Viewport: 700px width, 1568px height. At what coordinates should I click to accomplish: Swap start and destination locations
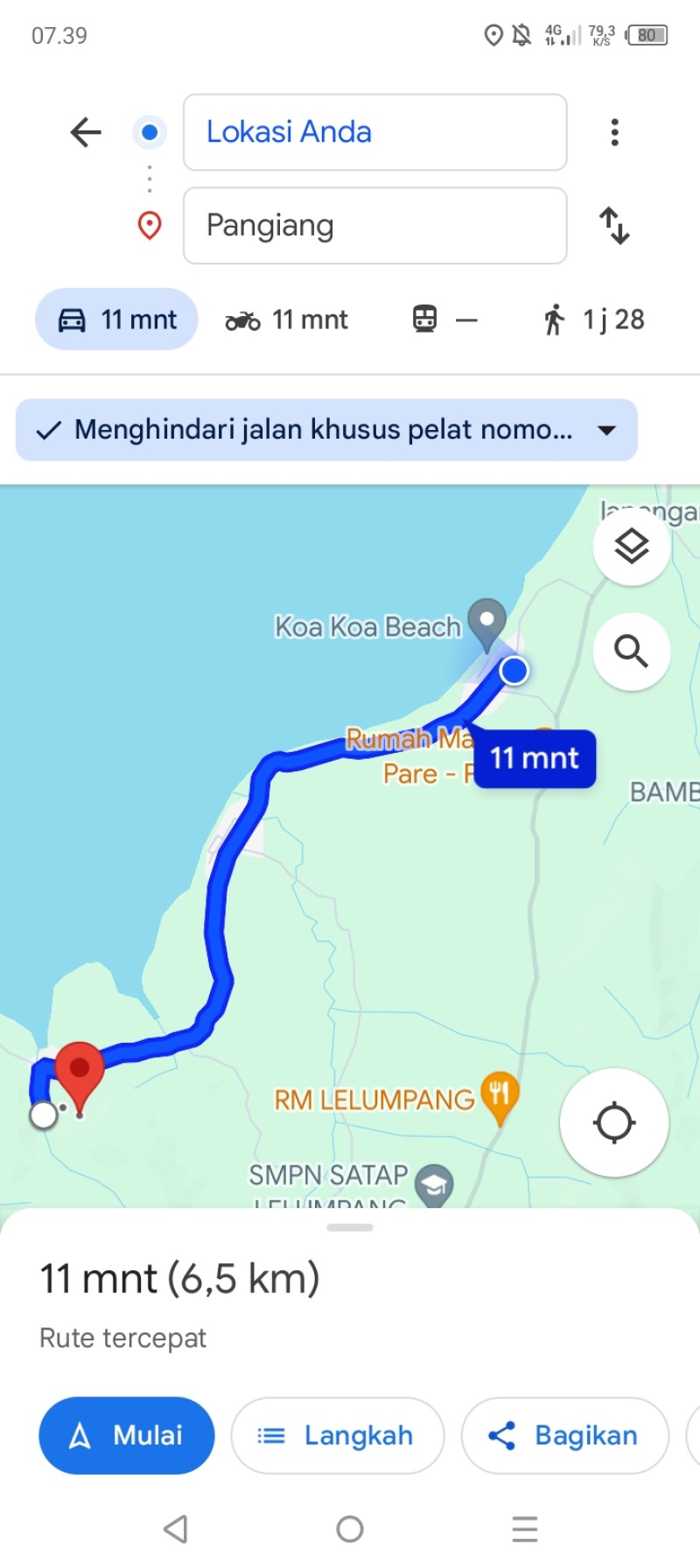click(x=614, y=225)
